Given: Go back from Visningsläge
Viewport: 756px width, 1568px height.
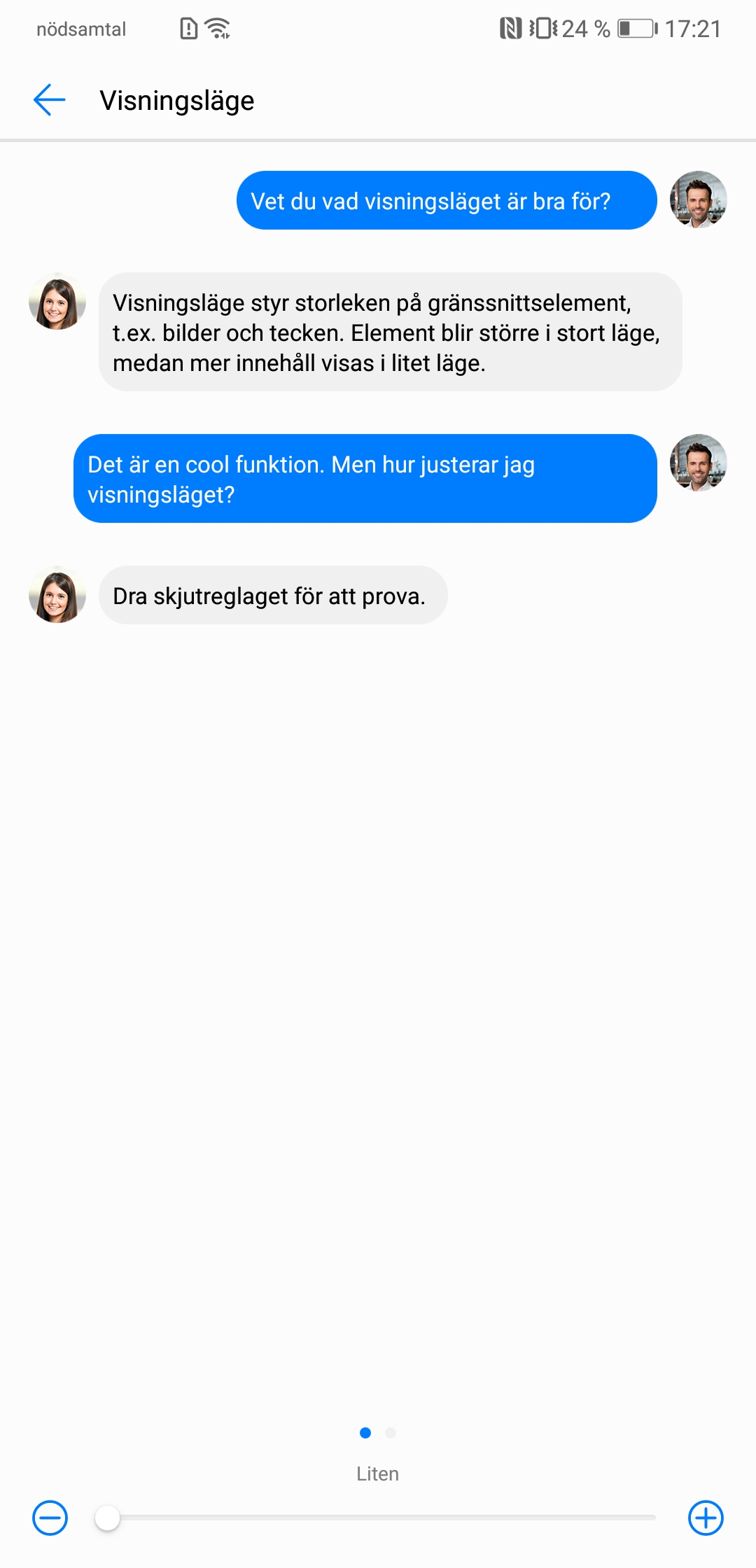Looking at the screenshot, I should tap(49, 100).
